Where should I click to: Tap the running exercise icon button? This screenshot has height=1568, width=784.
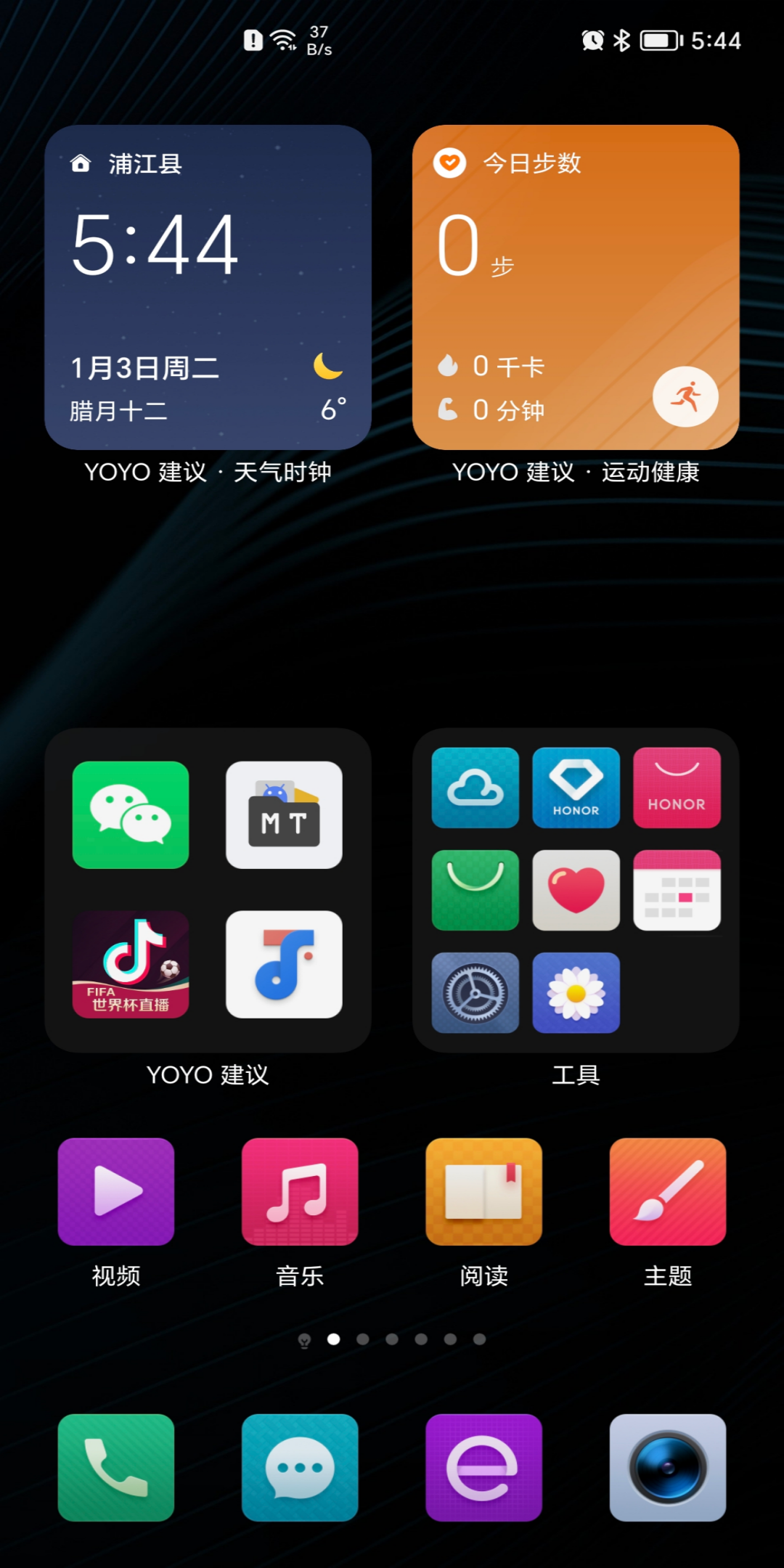pos(685,397)
